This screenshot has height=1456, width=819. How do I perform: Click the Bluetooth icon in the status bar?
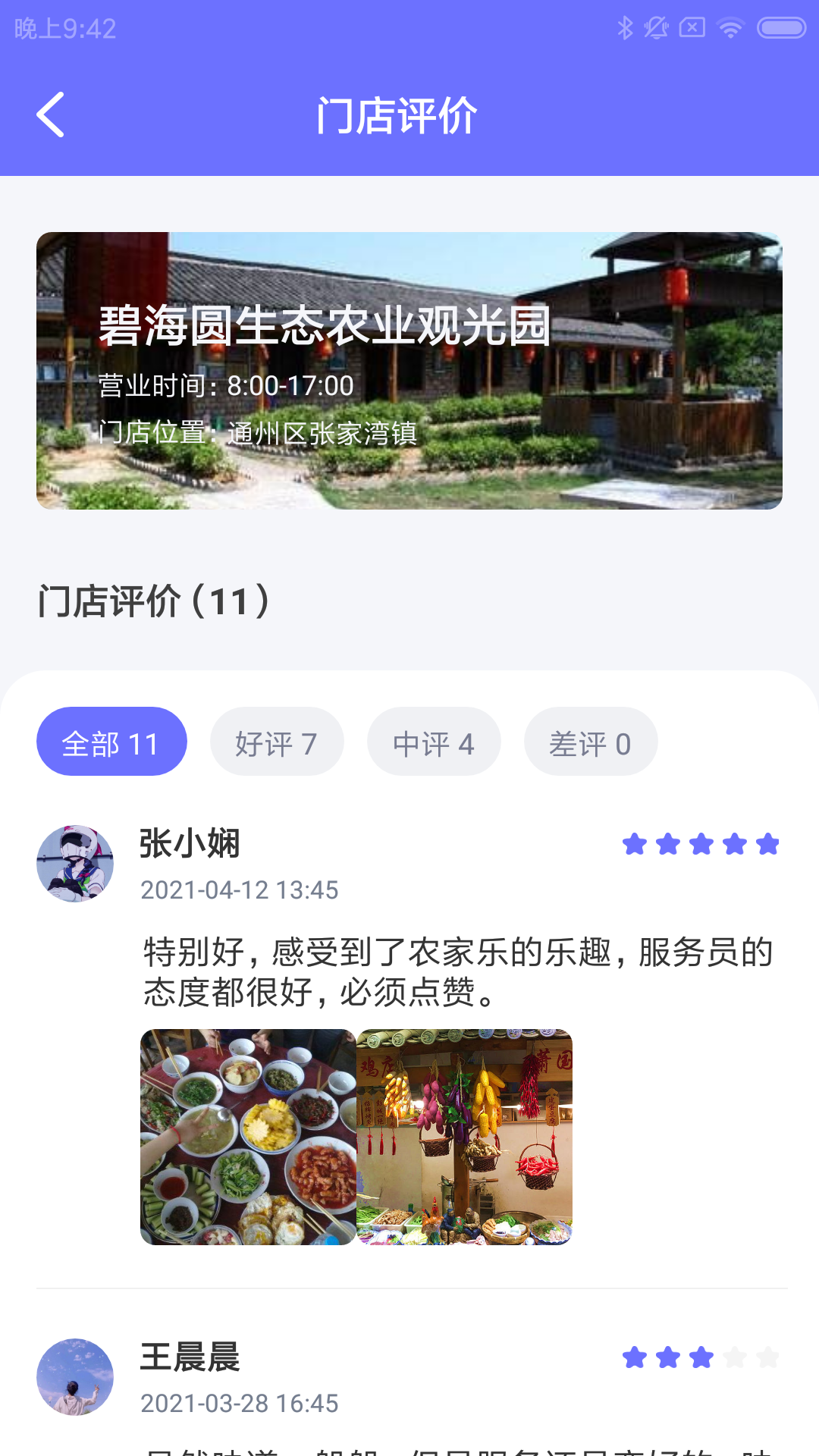pyautogui.click(x=626, y=26)
